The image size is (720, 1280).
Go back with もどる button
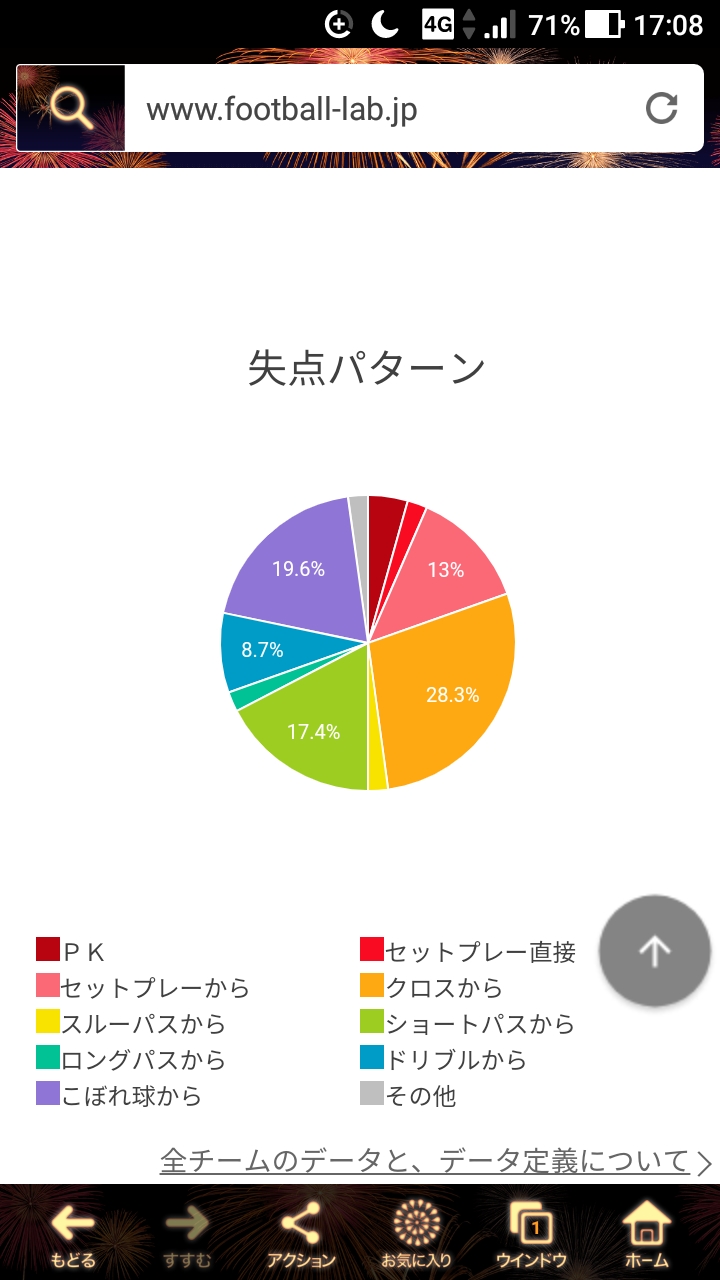[71, 1234]
